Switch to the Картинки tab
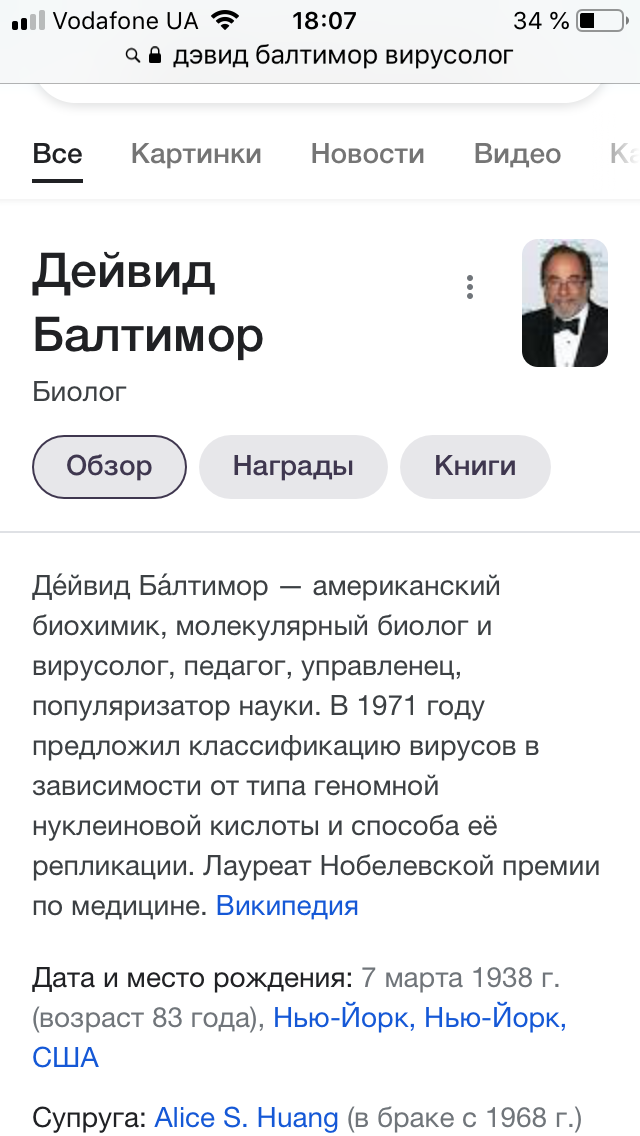 tap(196, 154)
